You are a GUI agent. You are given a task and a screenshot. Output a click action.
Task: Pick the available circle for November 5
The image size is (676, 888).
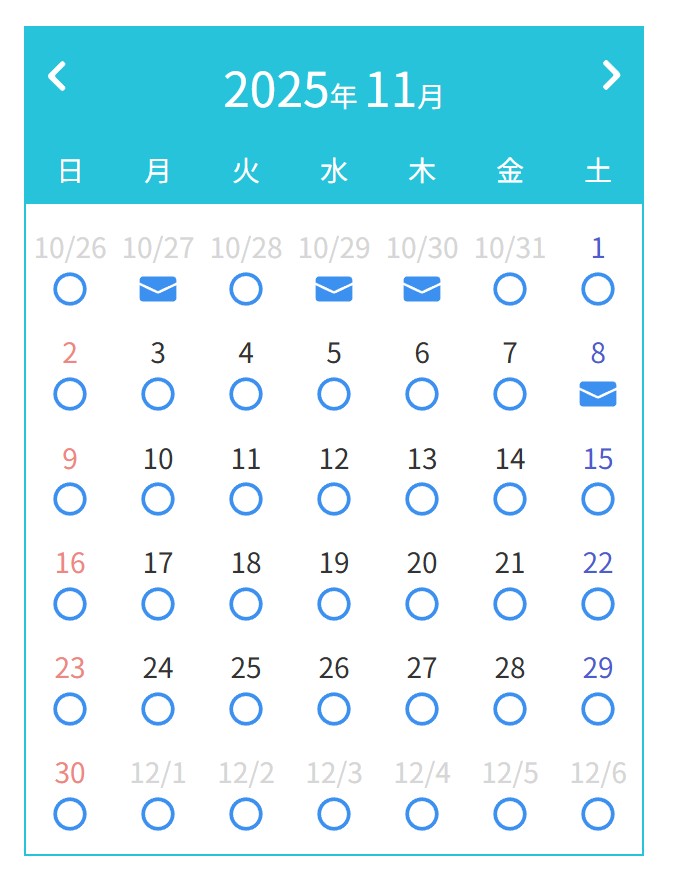coord(334,395)
